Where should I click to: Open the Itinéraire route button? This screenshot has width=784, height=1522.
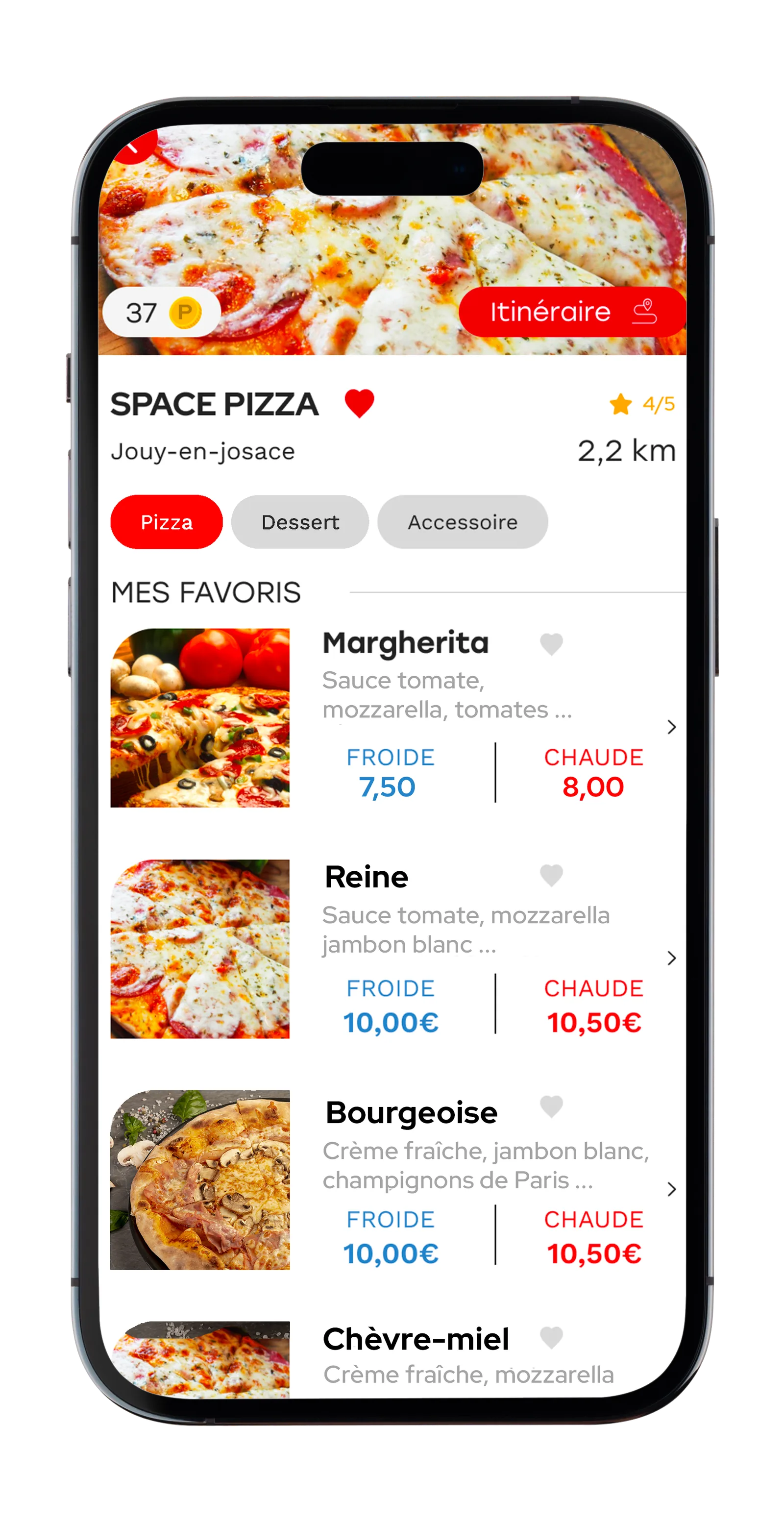[571, 312]
